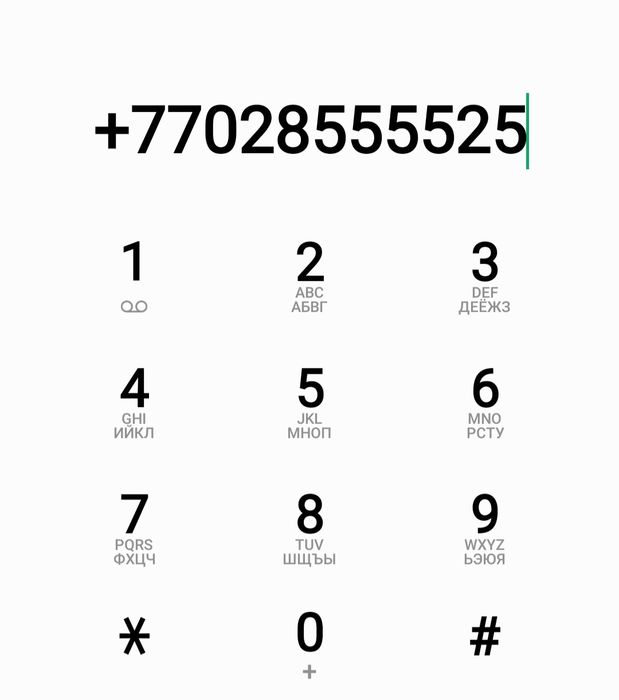Dial the digit 1 voicemail key

pyautogui.click(x=134, y=275)
